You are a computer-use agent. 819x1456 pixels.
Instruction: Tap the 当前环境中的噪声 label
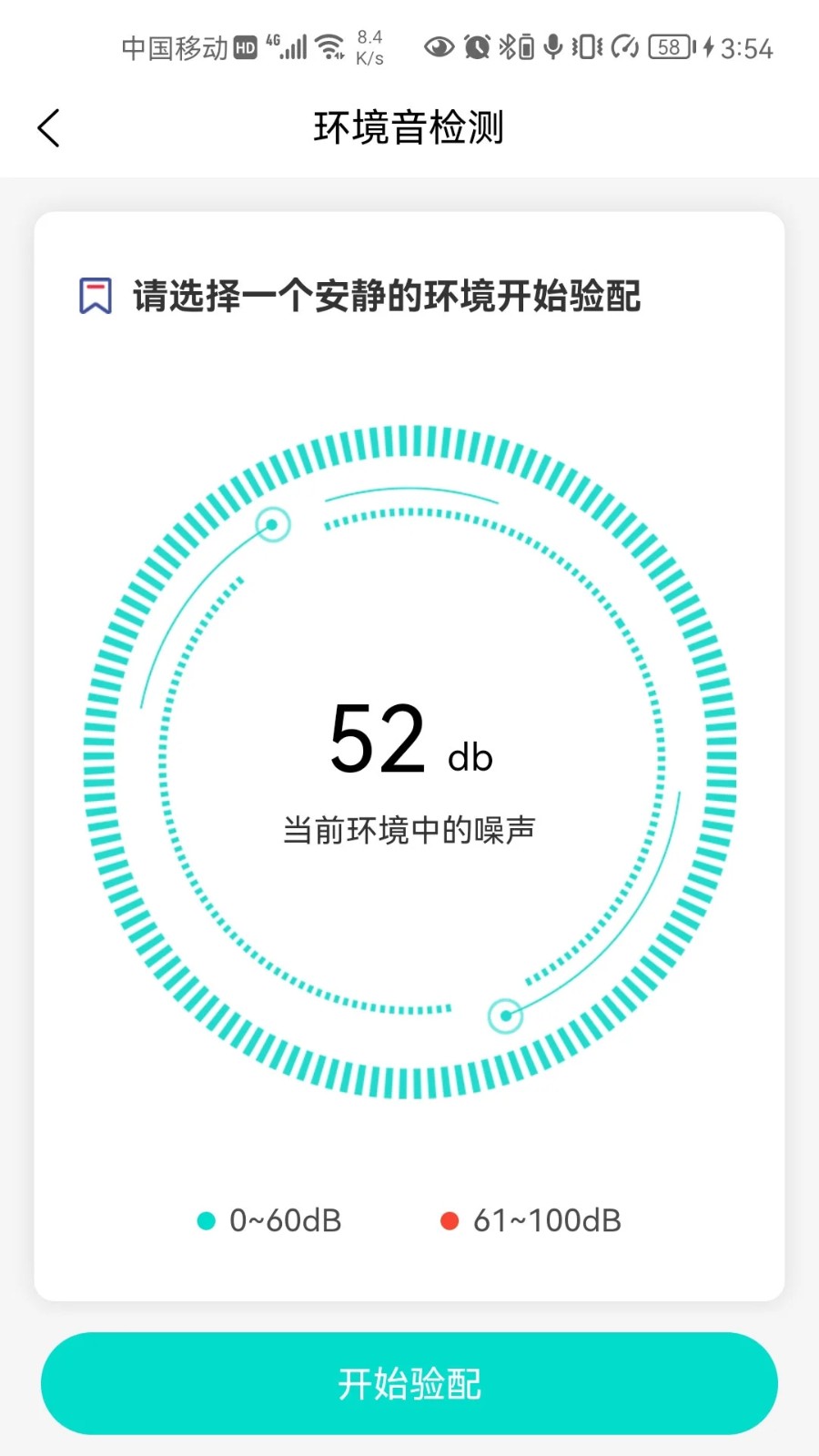411,828
